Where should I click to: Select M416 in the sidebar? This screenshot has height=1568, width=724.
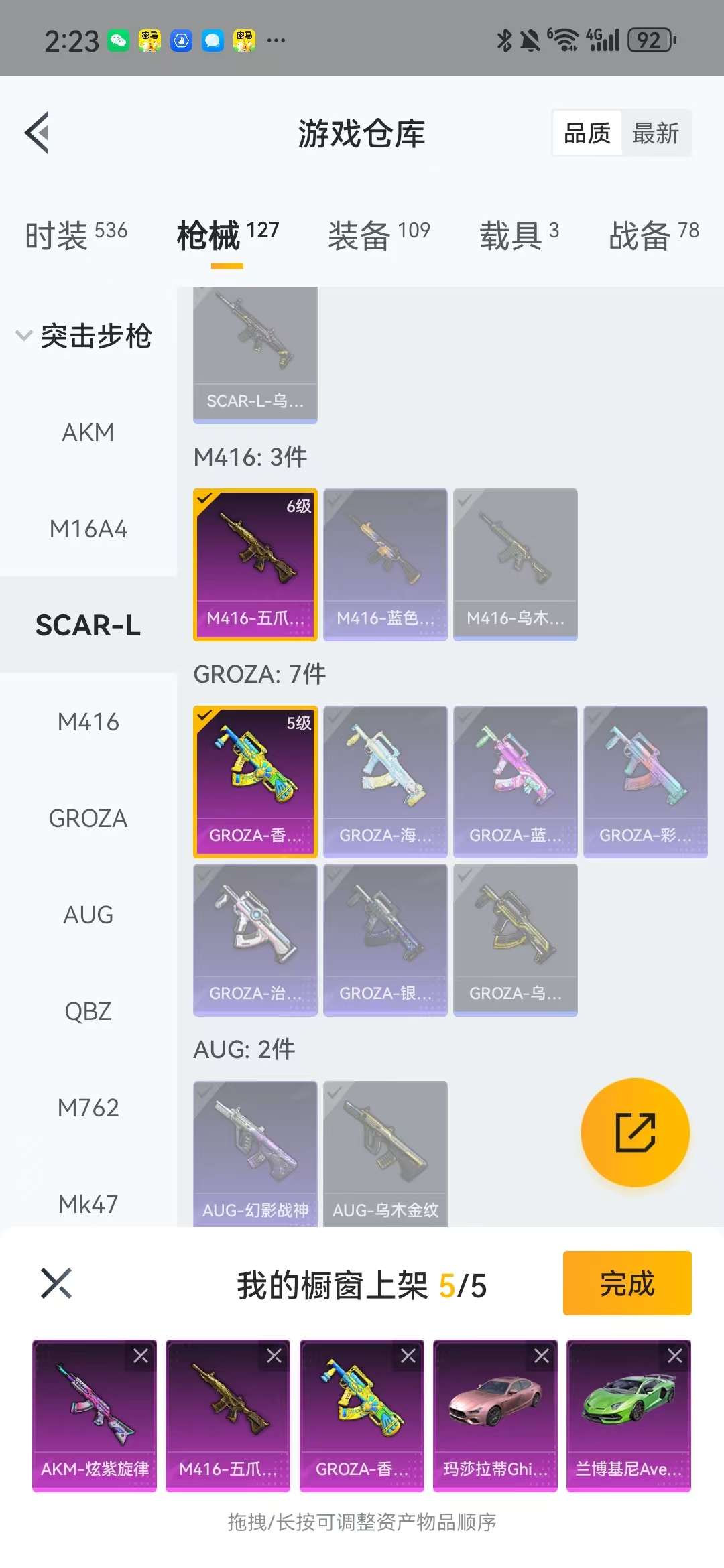tap(88, 722)
